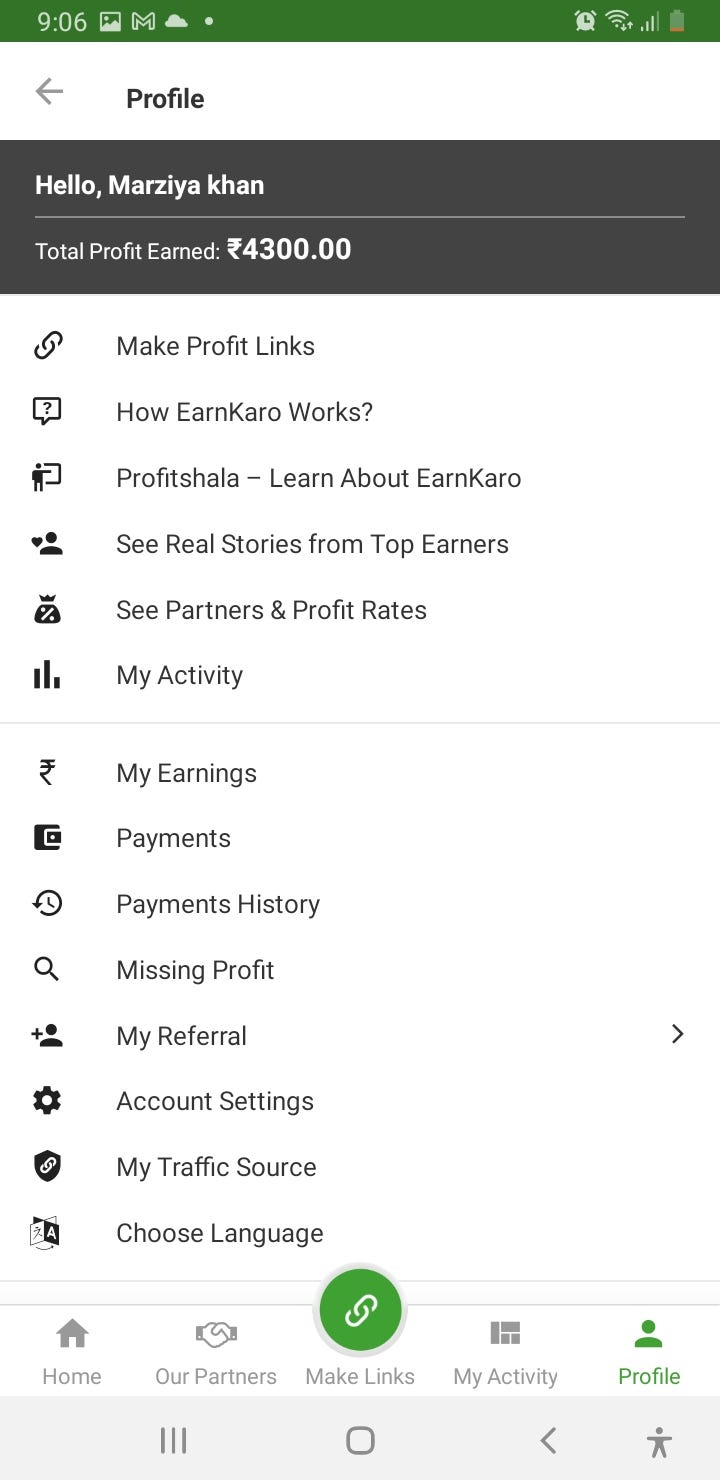This screenshot has width=720, height=1480.
Task: Switch to Our Partners tab
Action: click(216, 1352)
